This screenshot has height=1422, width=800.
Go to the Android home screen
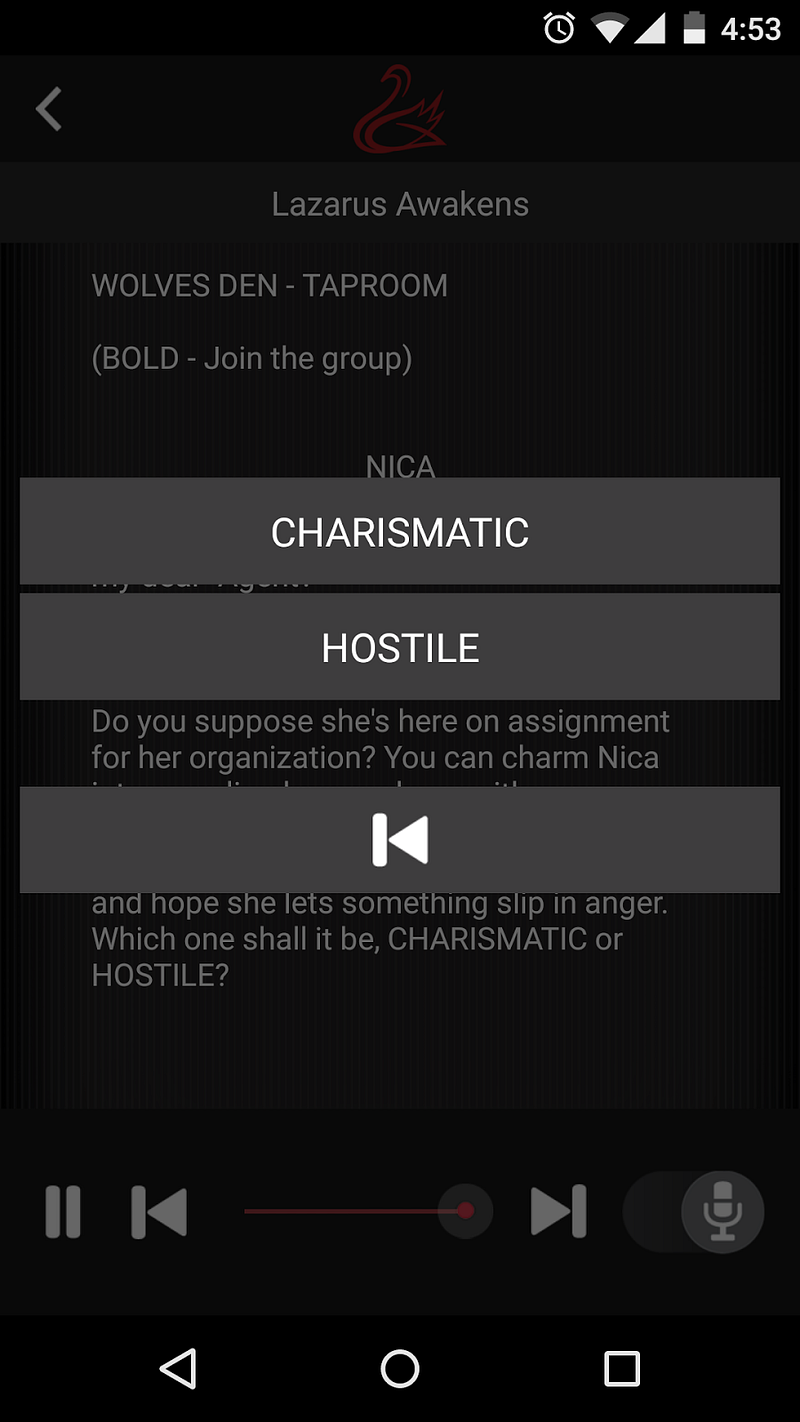coord(400,1369)
